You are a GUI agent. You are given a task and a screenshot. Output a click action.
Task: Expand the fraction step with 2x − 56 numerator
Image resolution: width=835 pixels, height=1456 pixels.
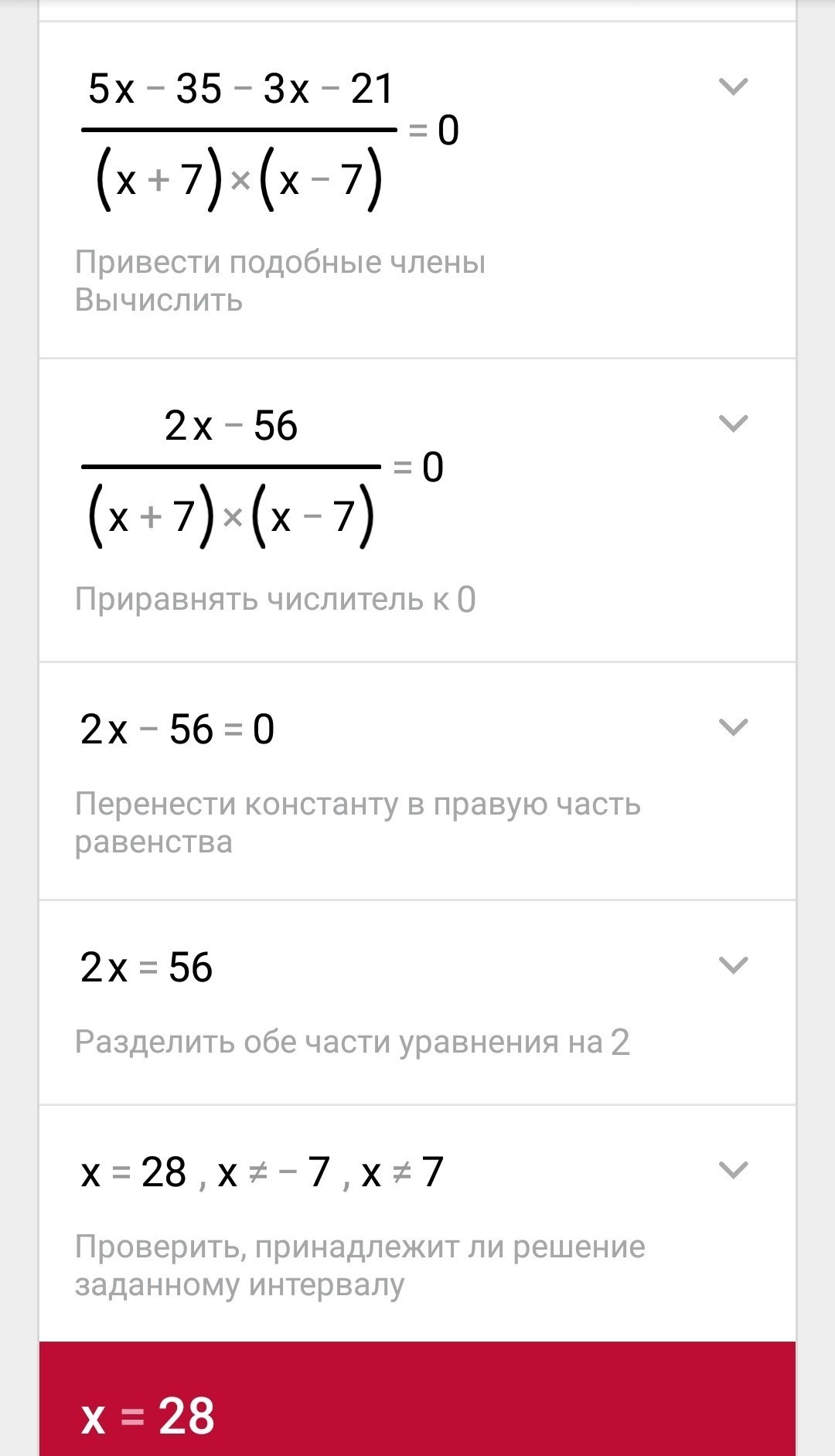pyautogui.click(x=733, y=424)
